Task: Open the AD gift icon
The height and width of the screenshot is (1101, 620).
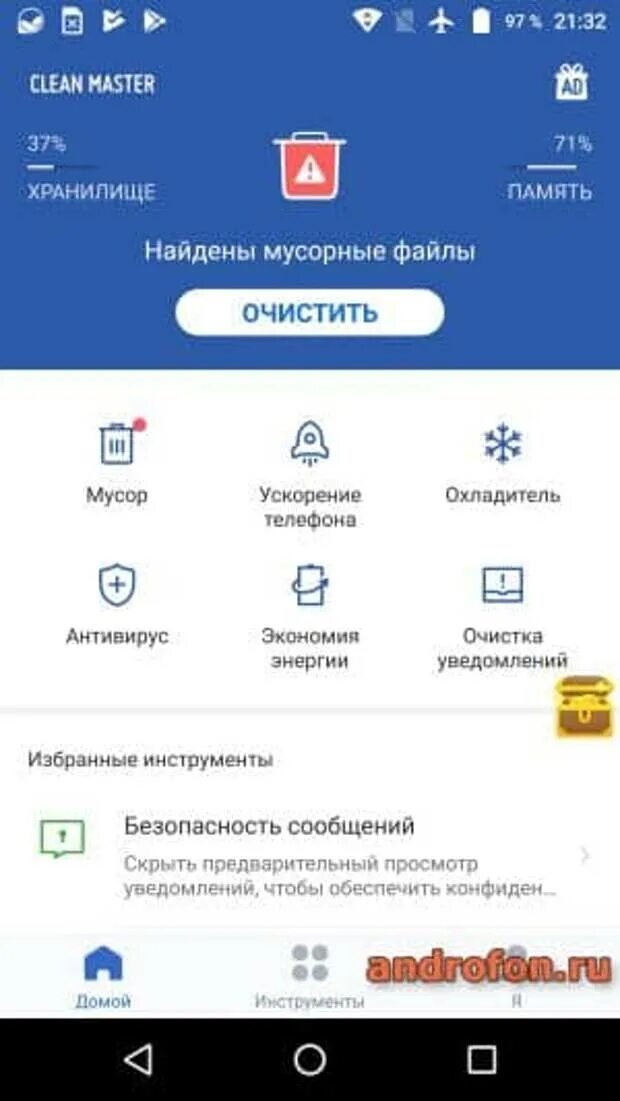Action: 571,84
